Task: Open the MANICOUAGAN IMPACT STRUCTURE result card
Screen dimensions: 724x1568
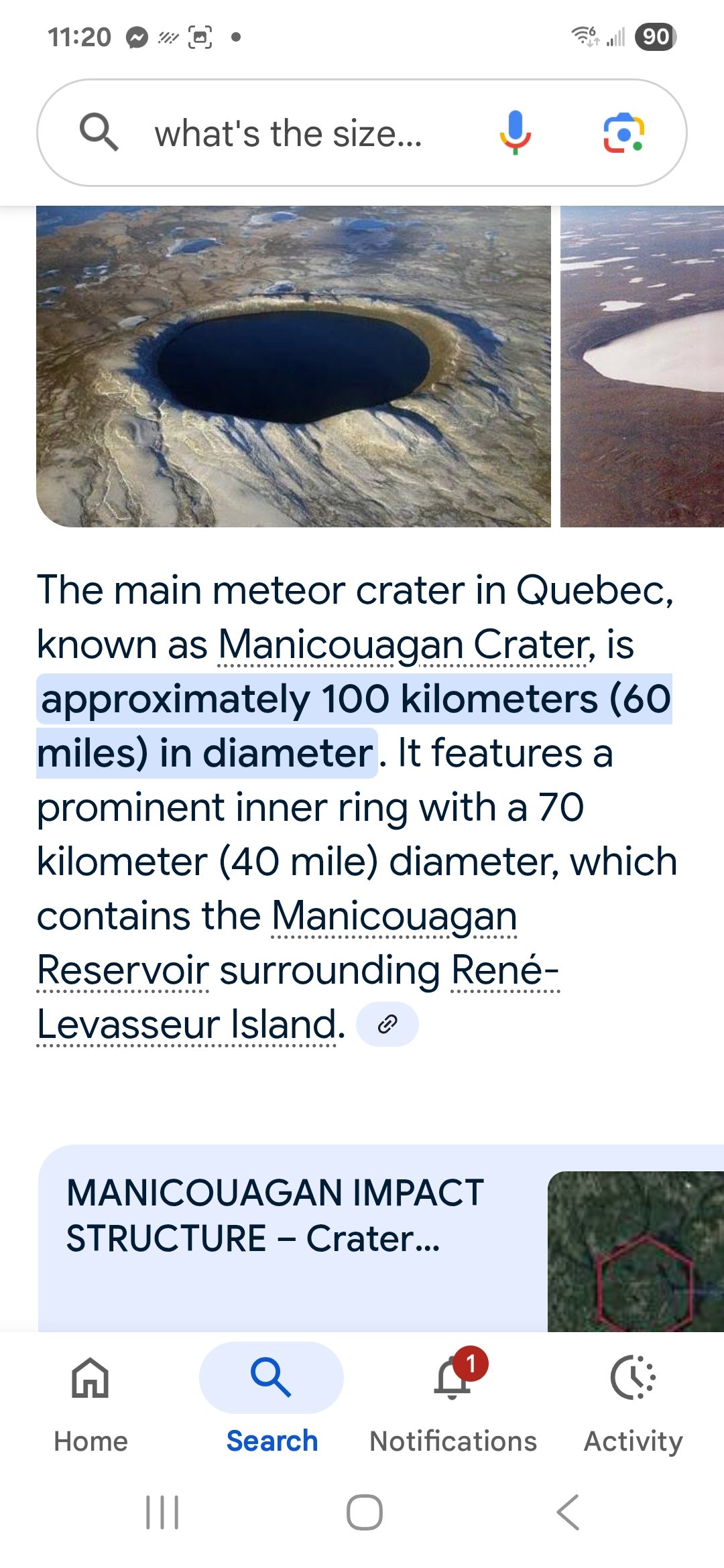Action: coord(381,1238)
